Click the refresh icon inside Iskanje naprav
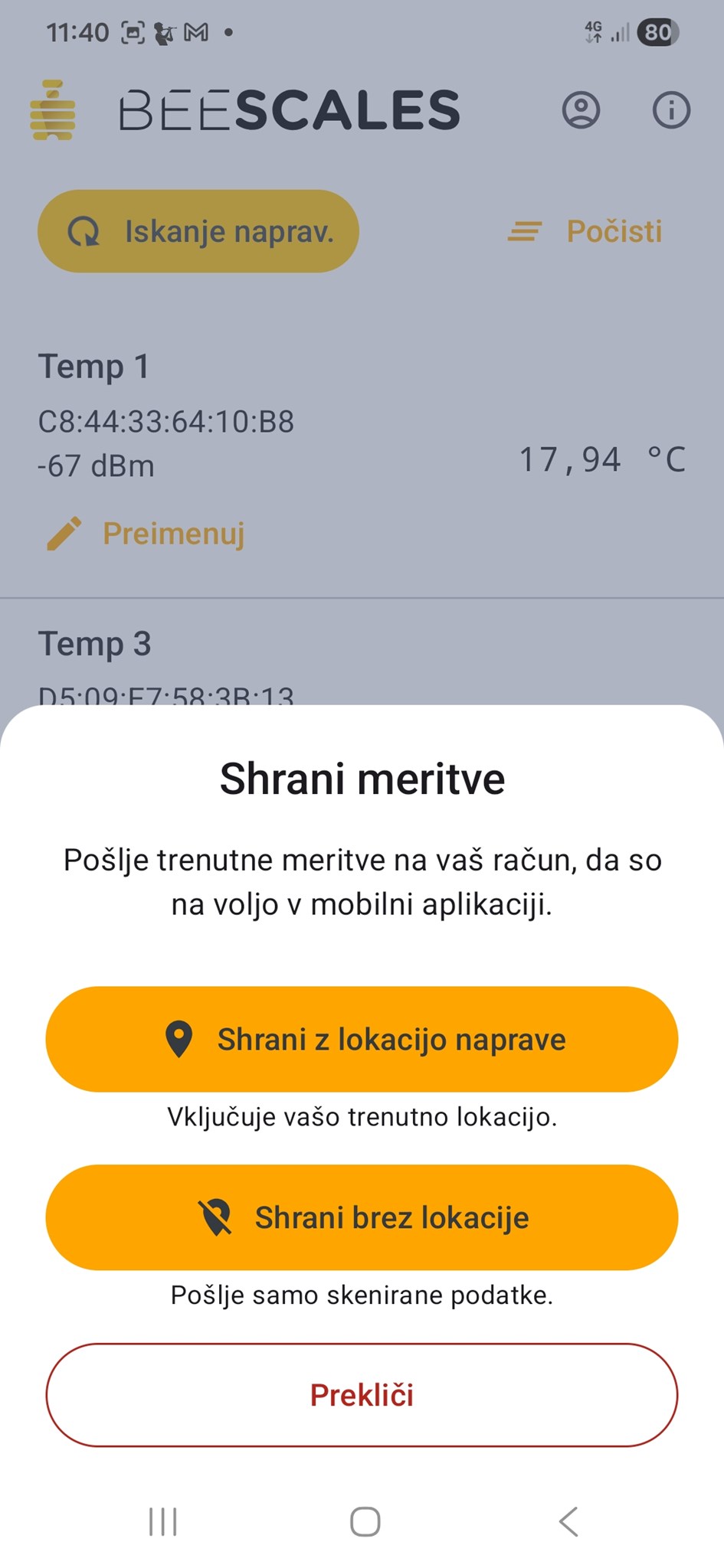 pos(85,230)
